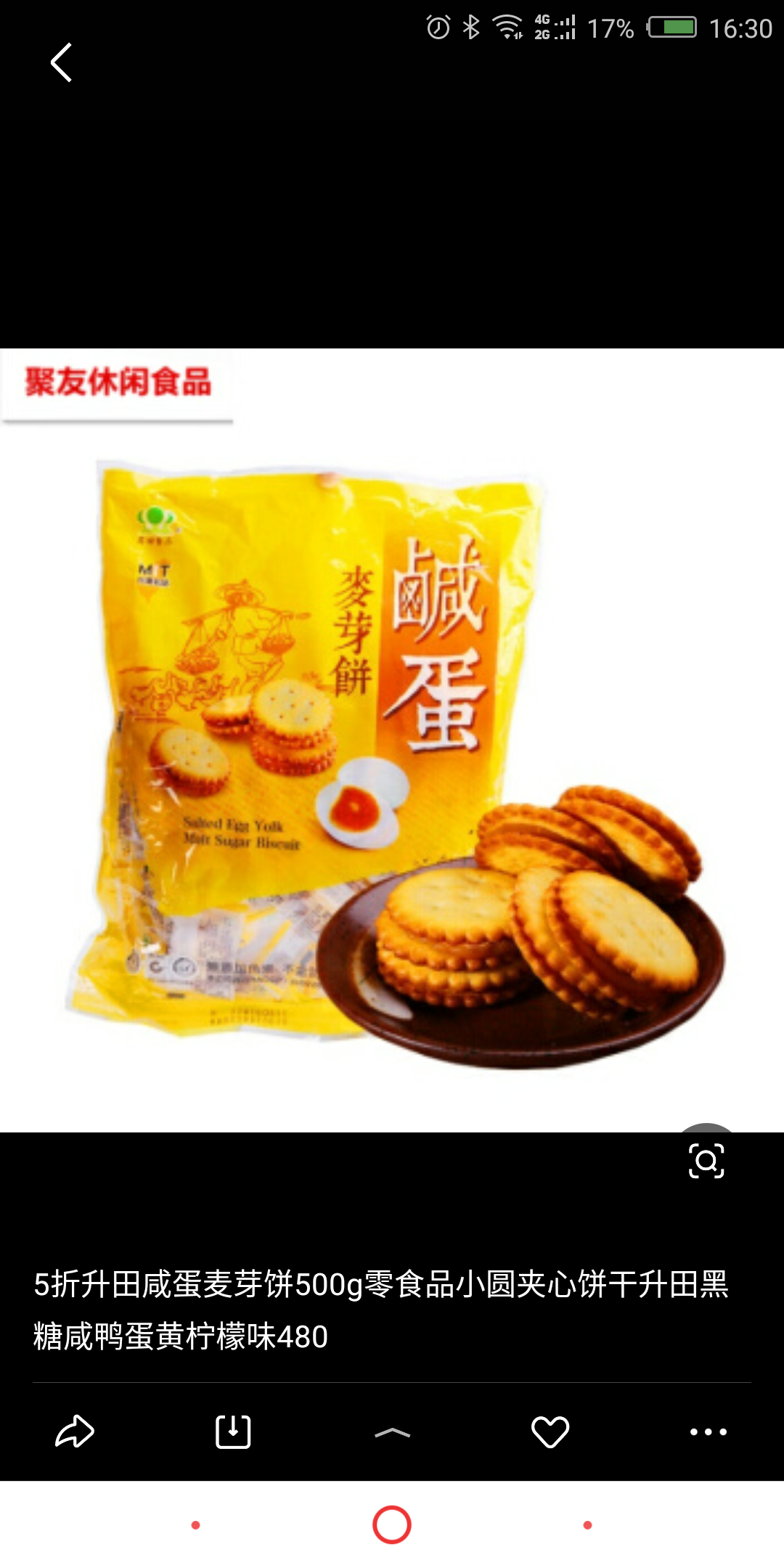Viewport: 784px width, 1568px height.
Task: Like this image with the heart icon
Action: tap(550, 1432)
